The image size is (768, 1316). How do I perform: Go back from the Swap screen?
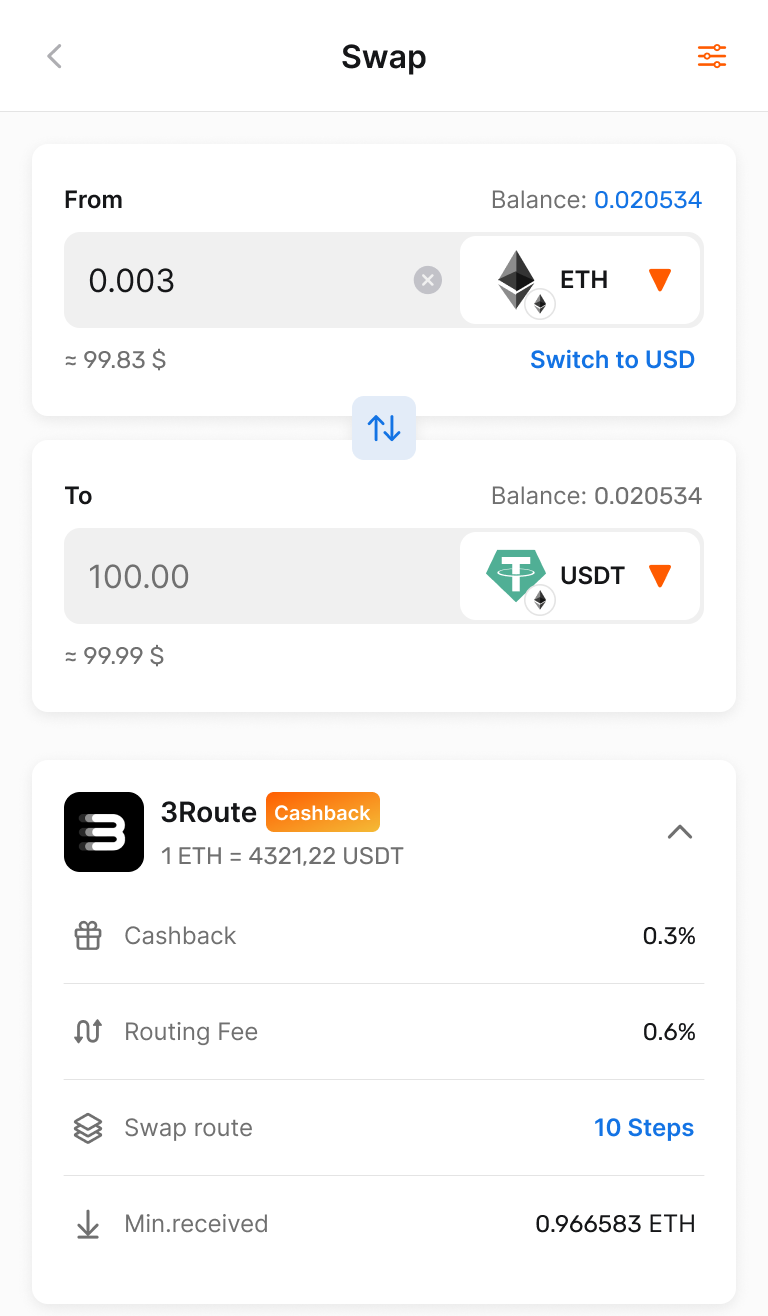tap(55, 56)
